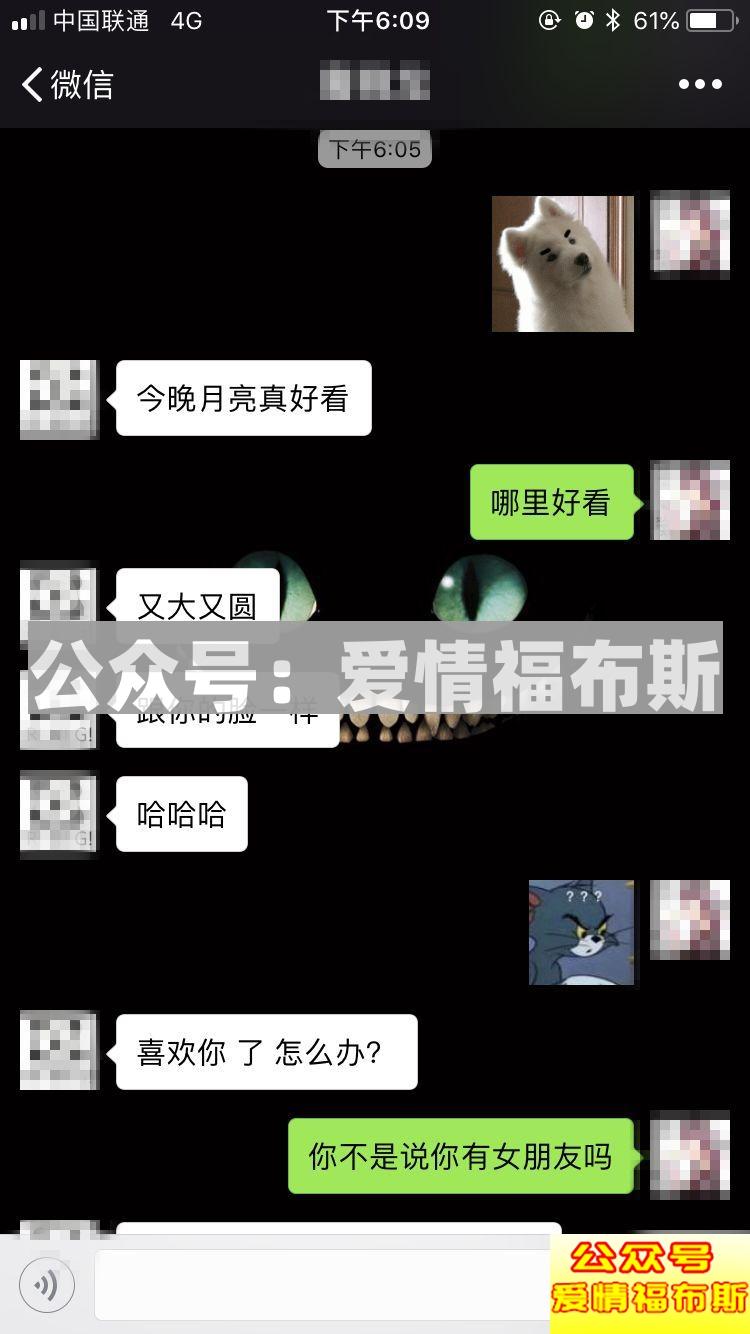750x1334 pixels.
Task: Select the green bubble 你不是说你有女朋友吗
Action: pos(460,1156)
